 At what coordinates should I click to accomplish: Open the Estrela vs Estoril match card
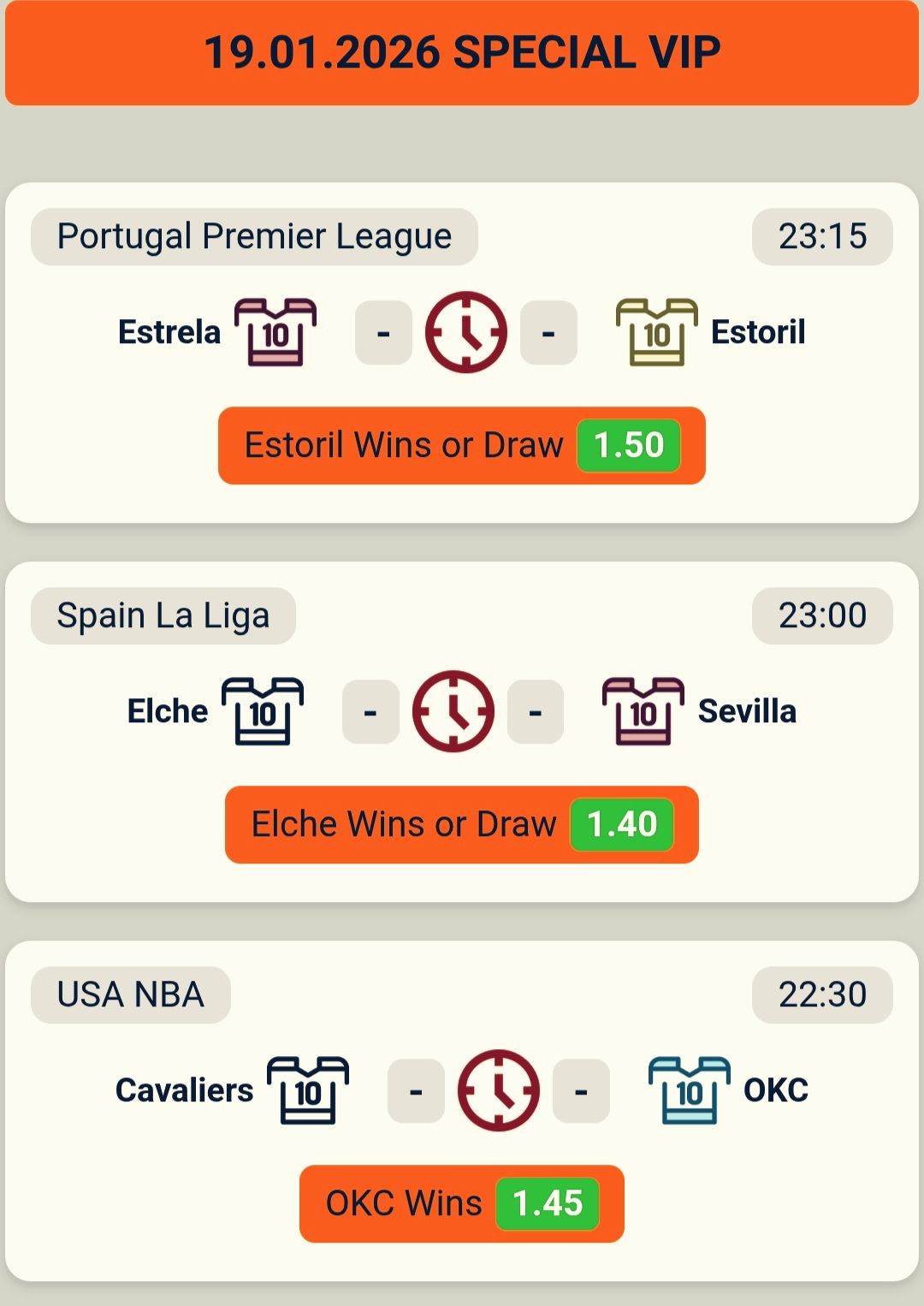click(x=462, y=352)
